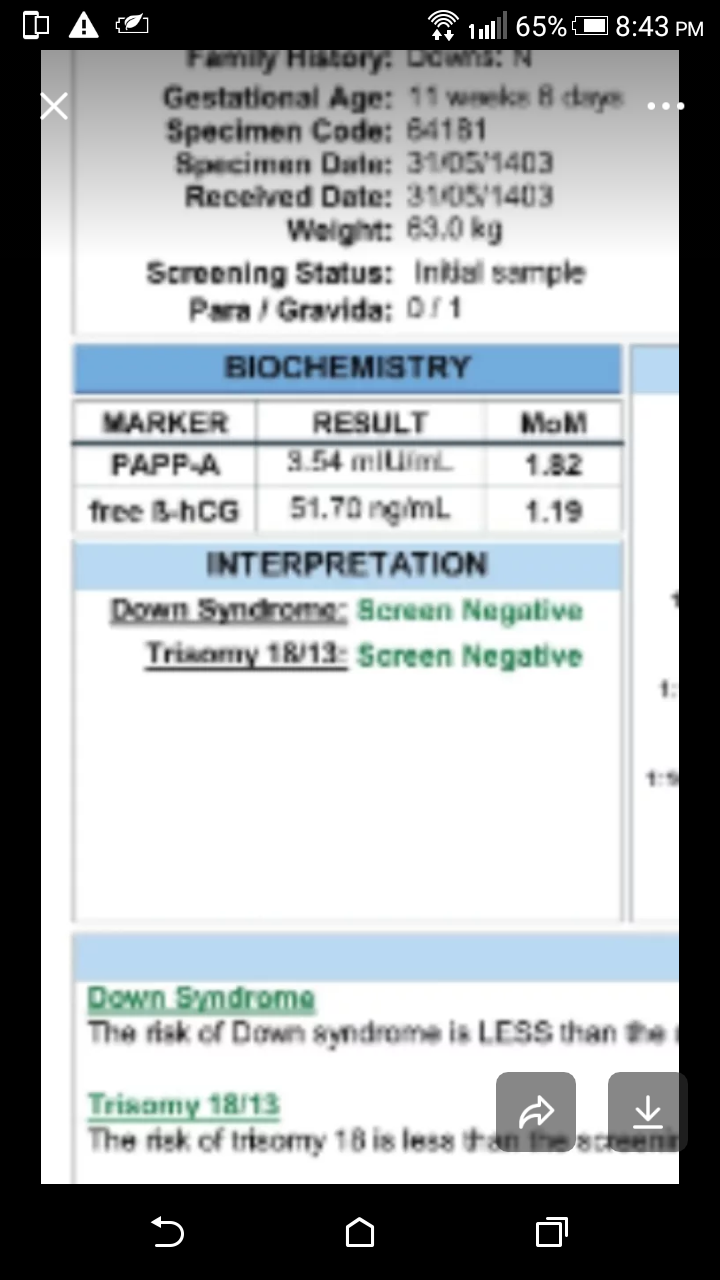Return to the home screen
The width and height of the screenshot is (720, 1280).
point(360,1232)
